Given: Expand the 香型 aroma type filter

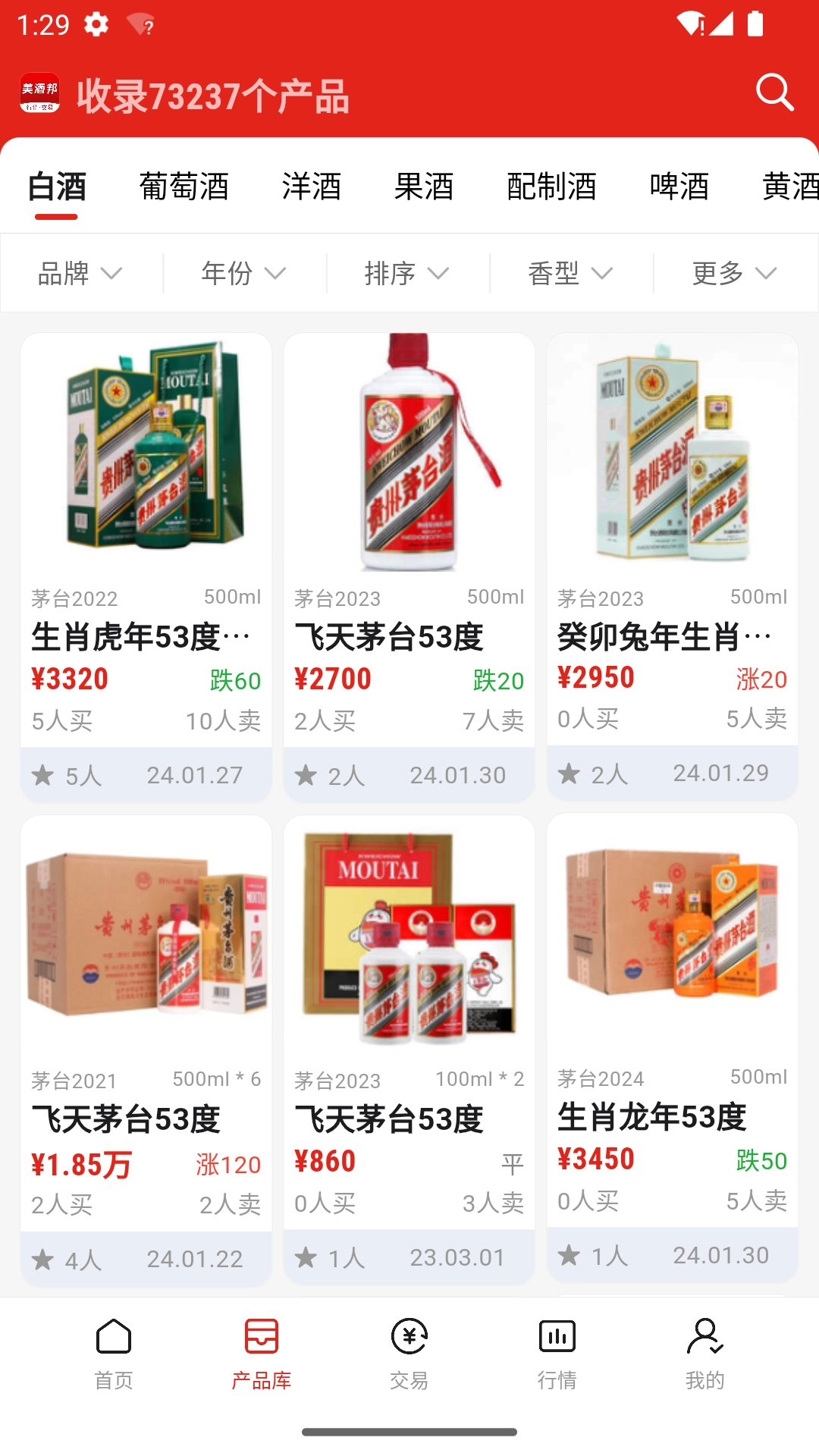Looking at the screenshot, I should click(570, 273).
